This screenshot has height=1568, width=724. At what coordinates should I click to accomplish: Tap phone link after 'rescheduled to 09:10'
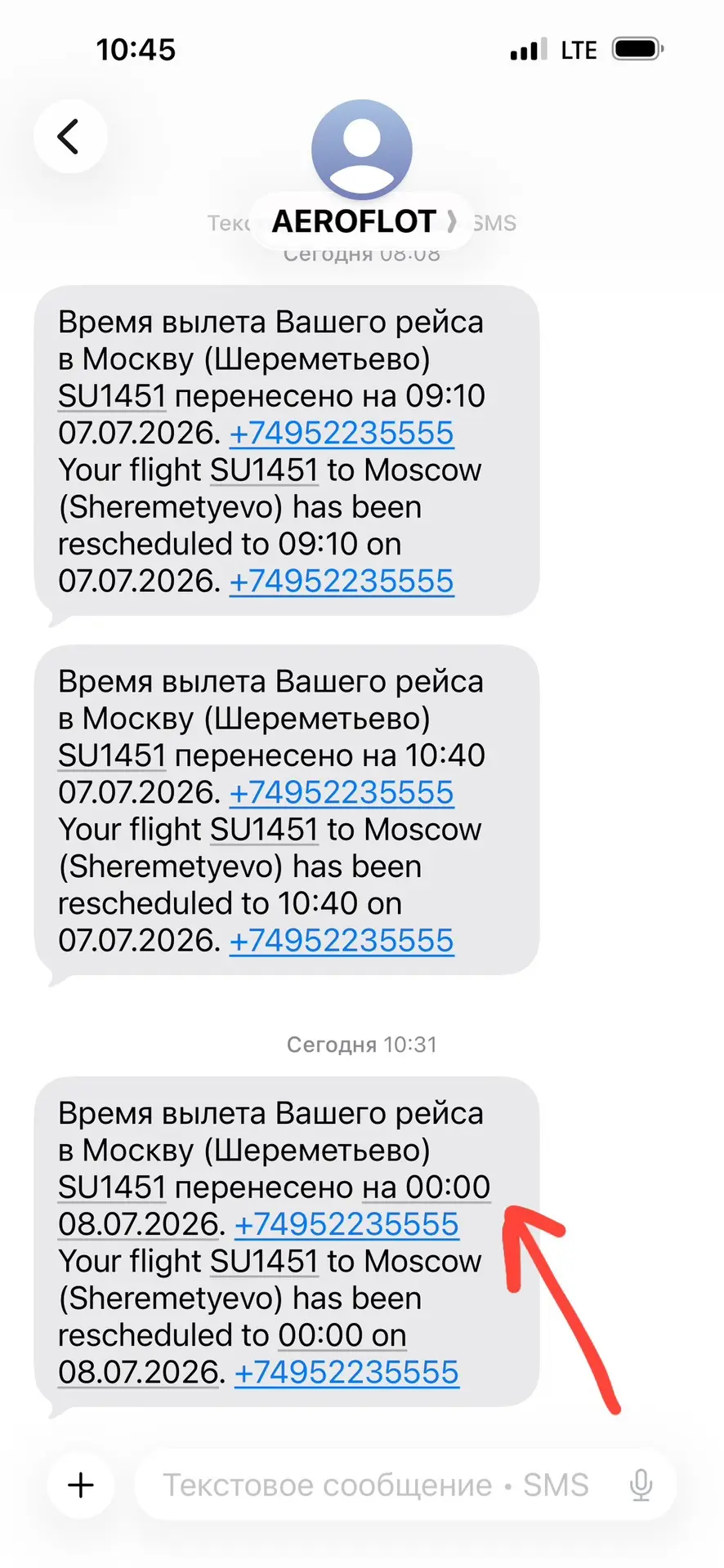click(342, 581)
